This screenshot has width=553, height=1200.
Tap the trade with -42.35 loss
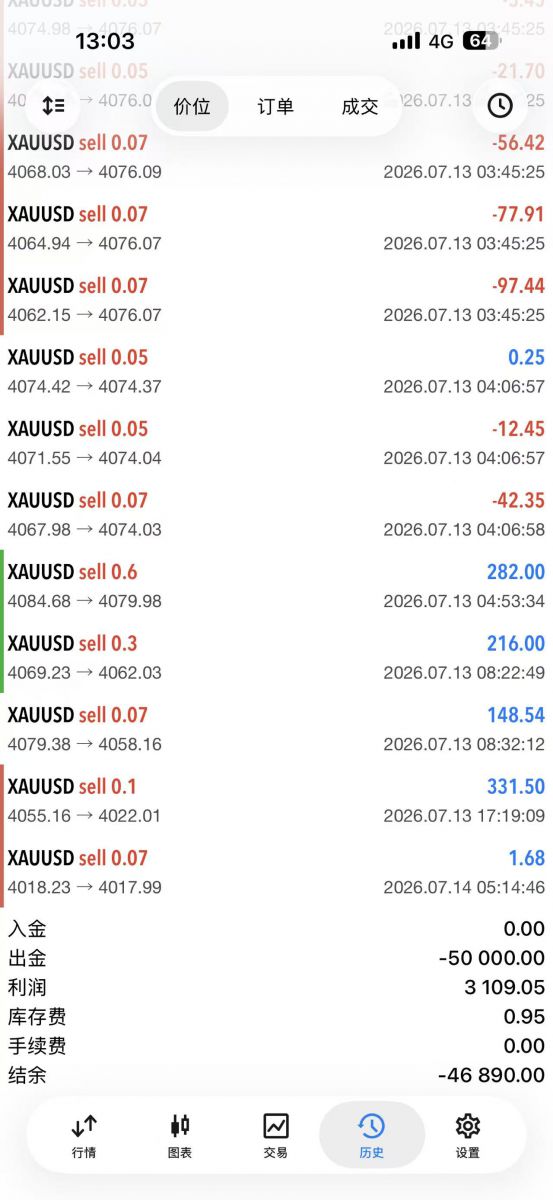tap(276, 514)
